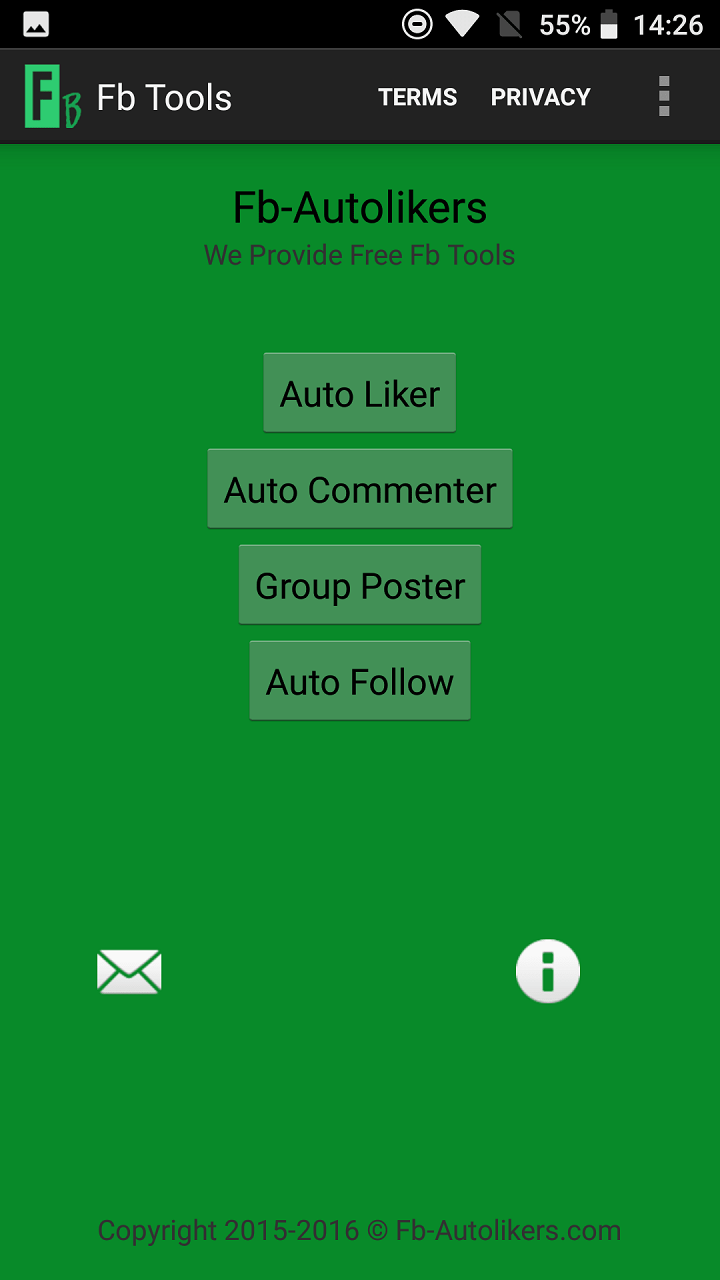Tap the Auto Follow button
This screenshot has height=1280, width=720.
pos(360,681)
